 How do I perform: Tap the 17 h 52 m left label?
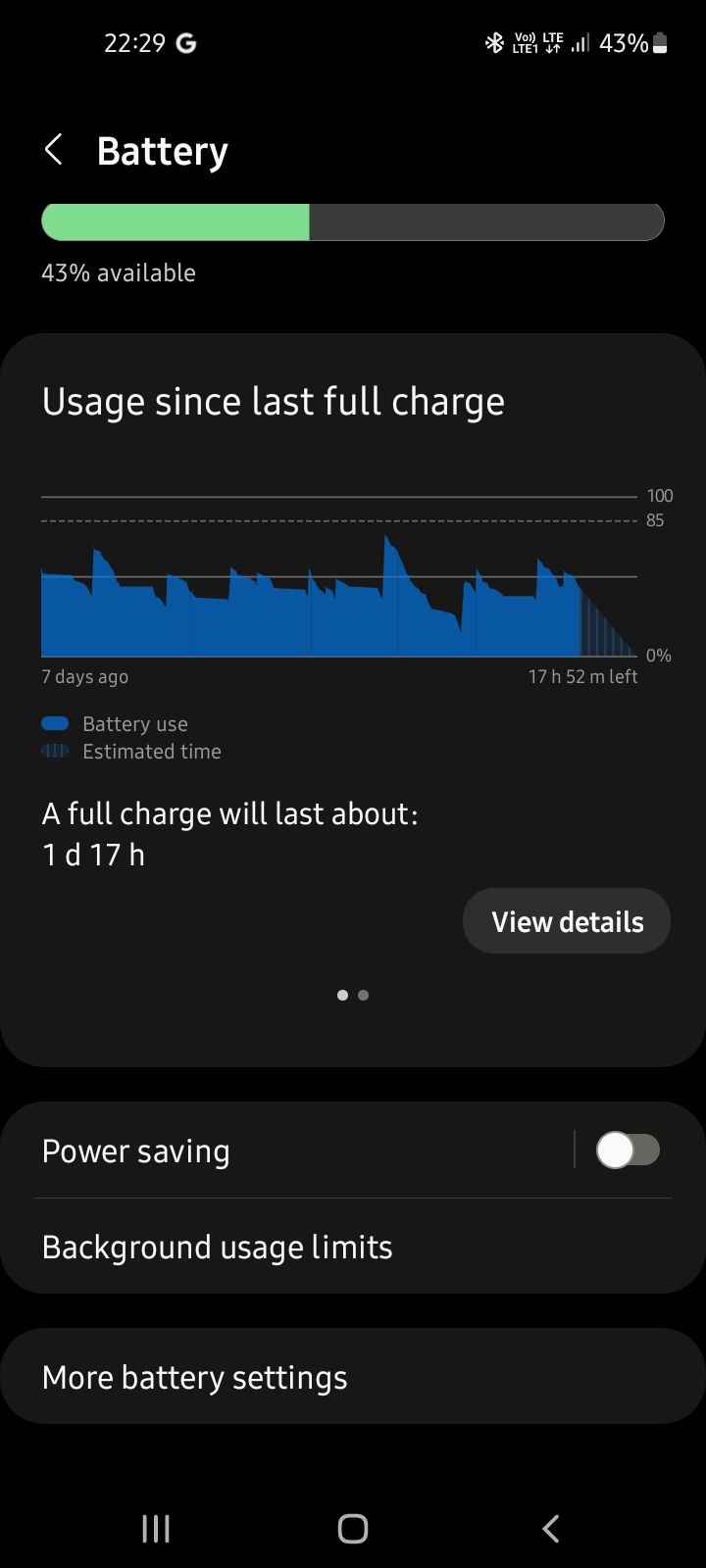(x=582, y=676)
